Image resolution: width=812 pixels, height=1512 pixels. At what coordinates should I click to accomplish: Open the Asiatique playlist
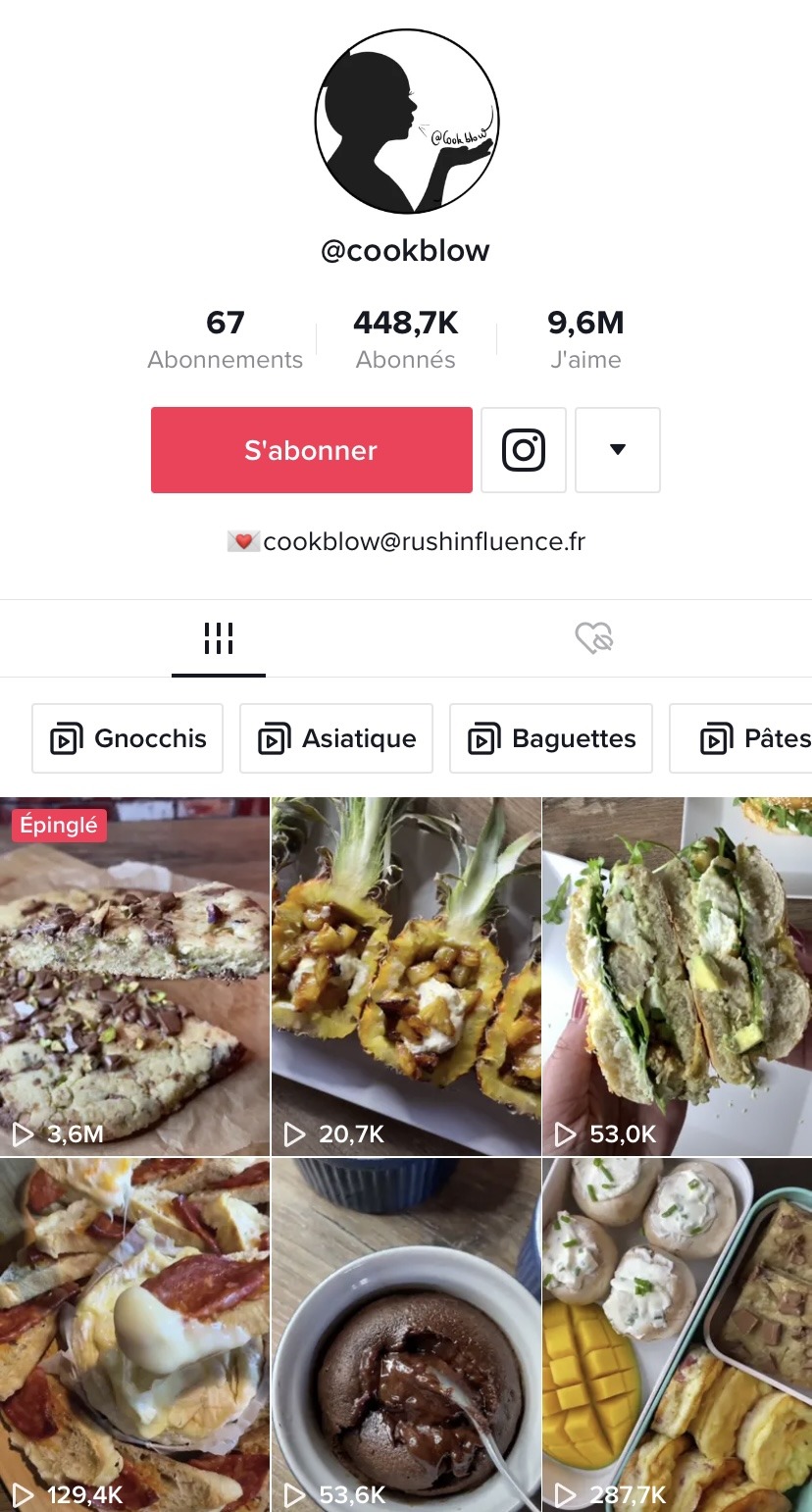click(x=336, y=738)
